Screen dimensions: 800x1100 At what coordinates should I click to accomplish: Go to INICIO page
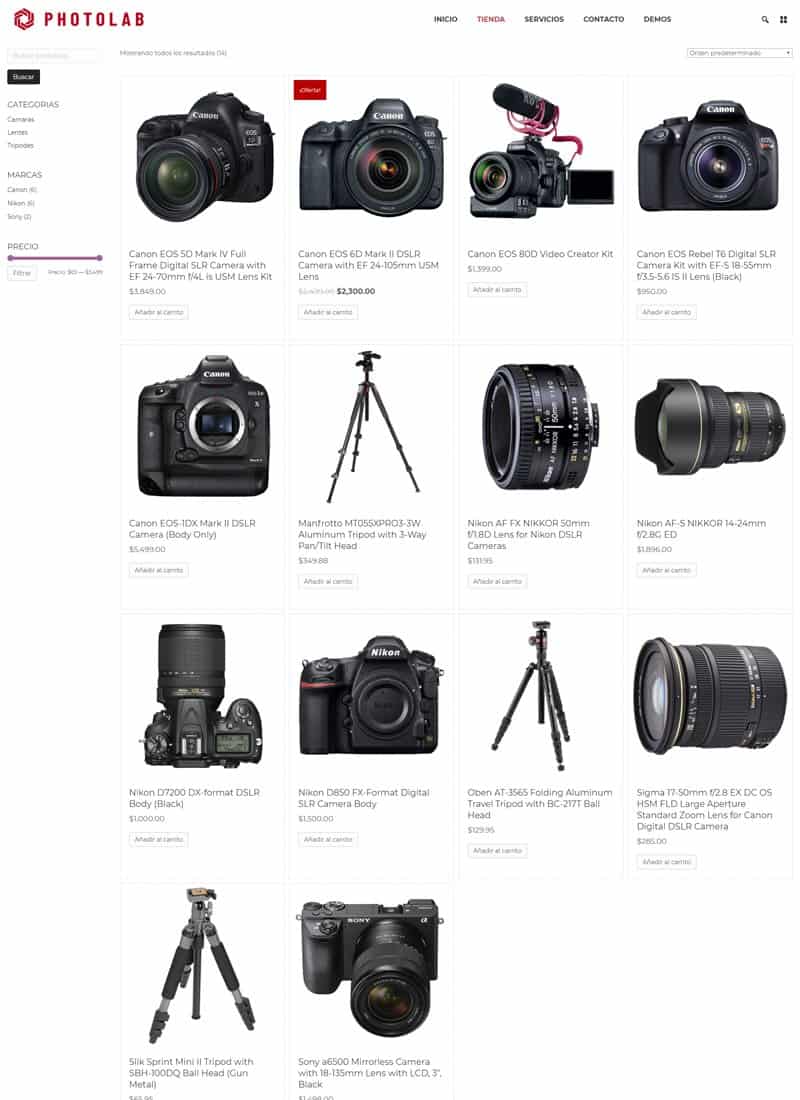[445, 19]
